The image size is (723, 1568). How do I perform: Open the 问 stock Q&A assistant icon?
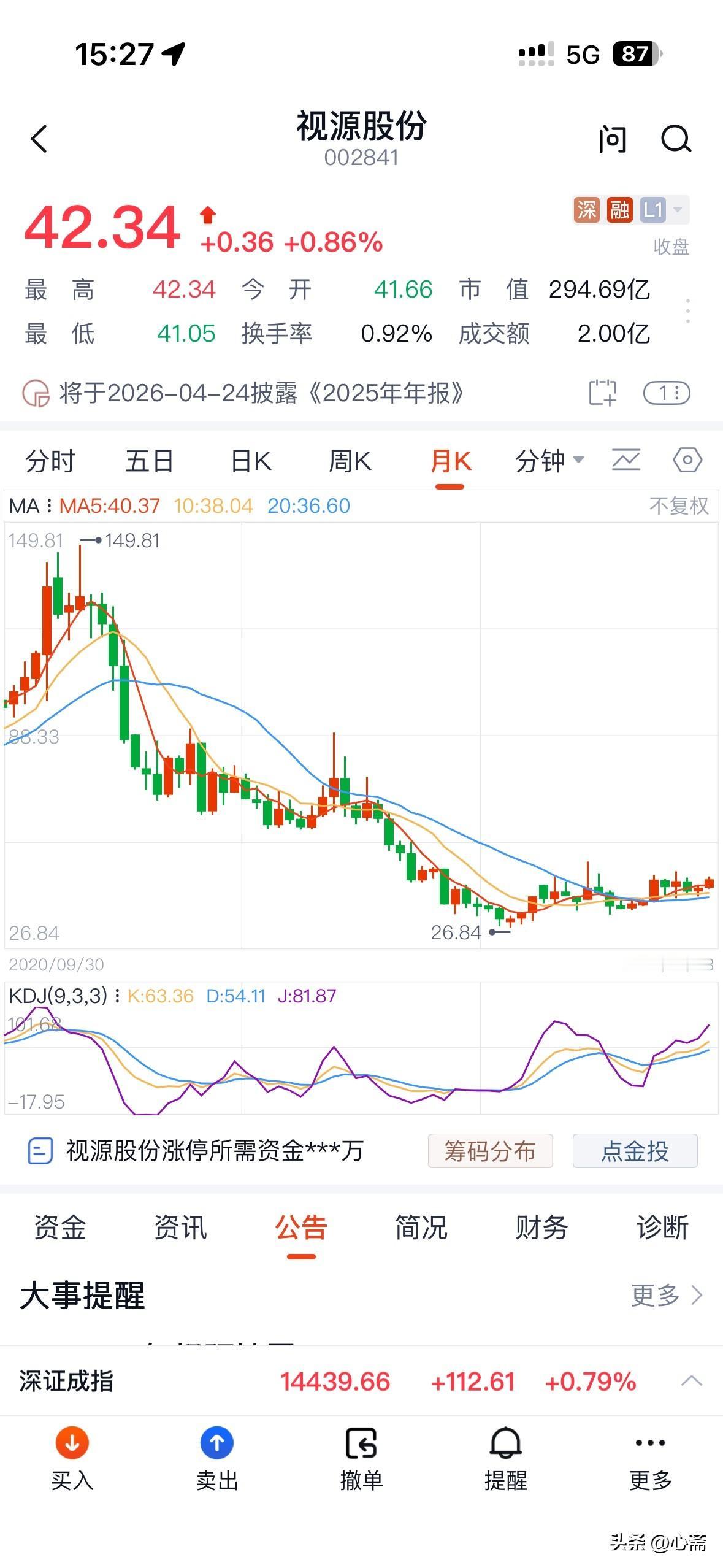[611, 140]
